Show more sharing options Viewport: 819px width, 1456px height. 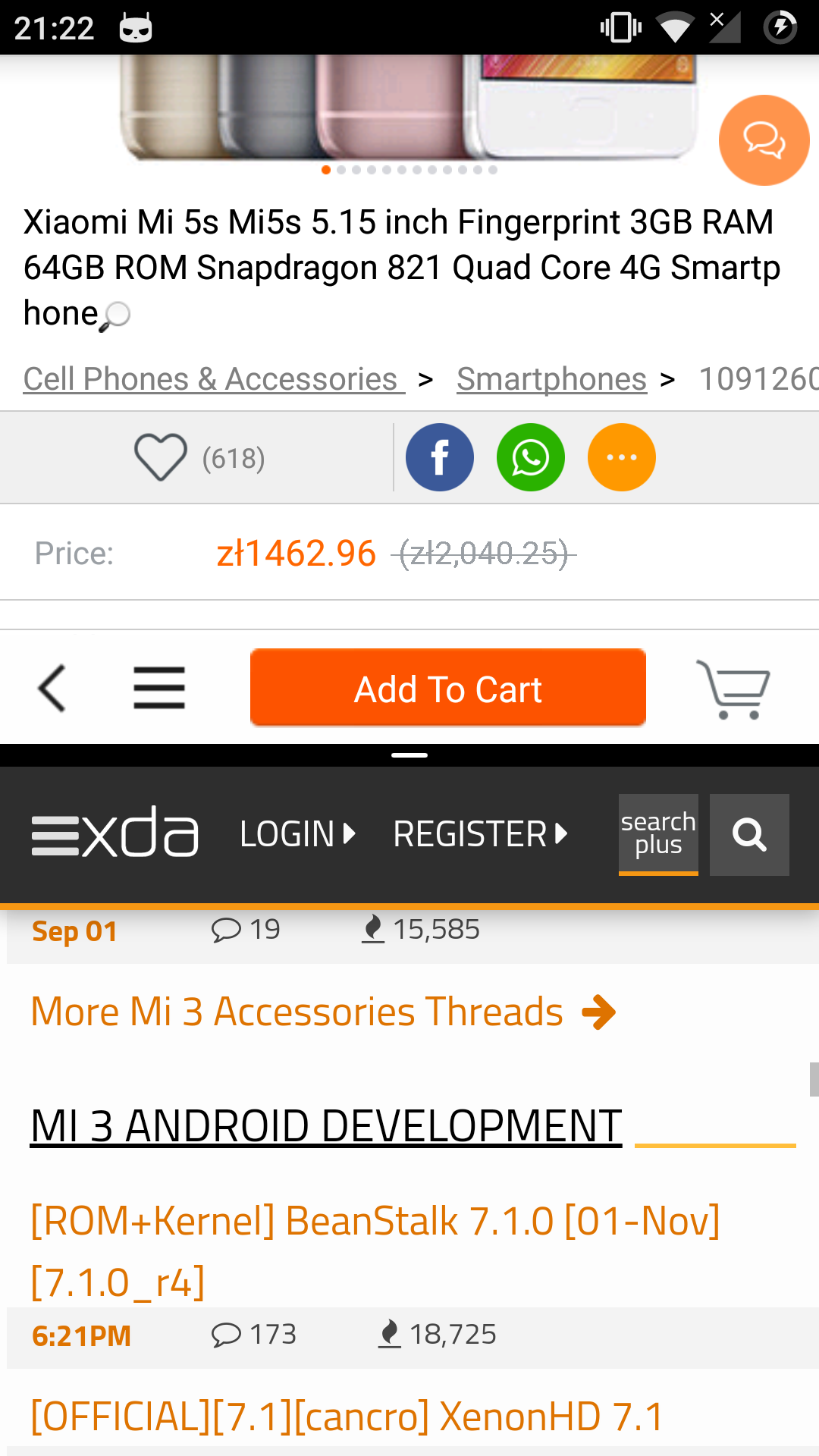pos(622,457)
